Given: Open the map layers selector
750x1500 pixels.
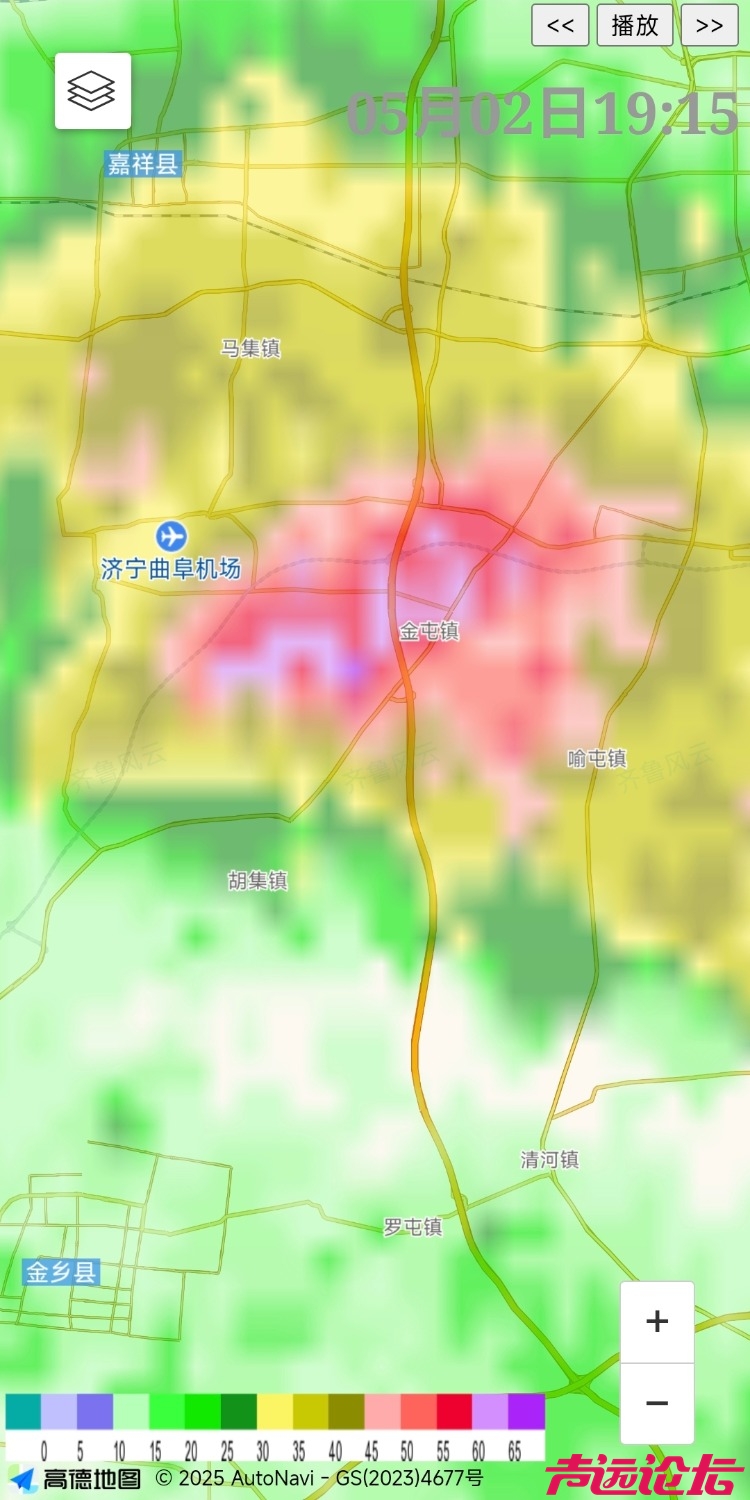Looking at the screenshot, I should [92, 91].
